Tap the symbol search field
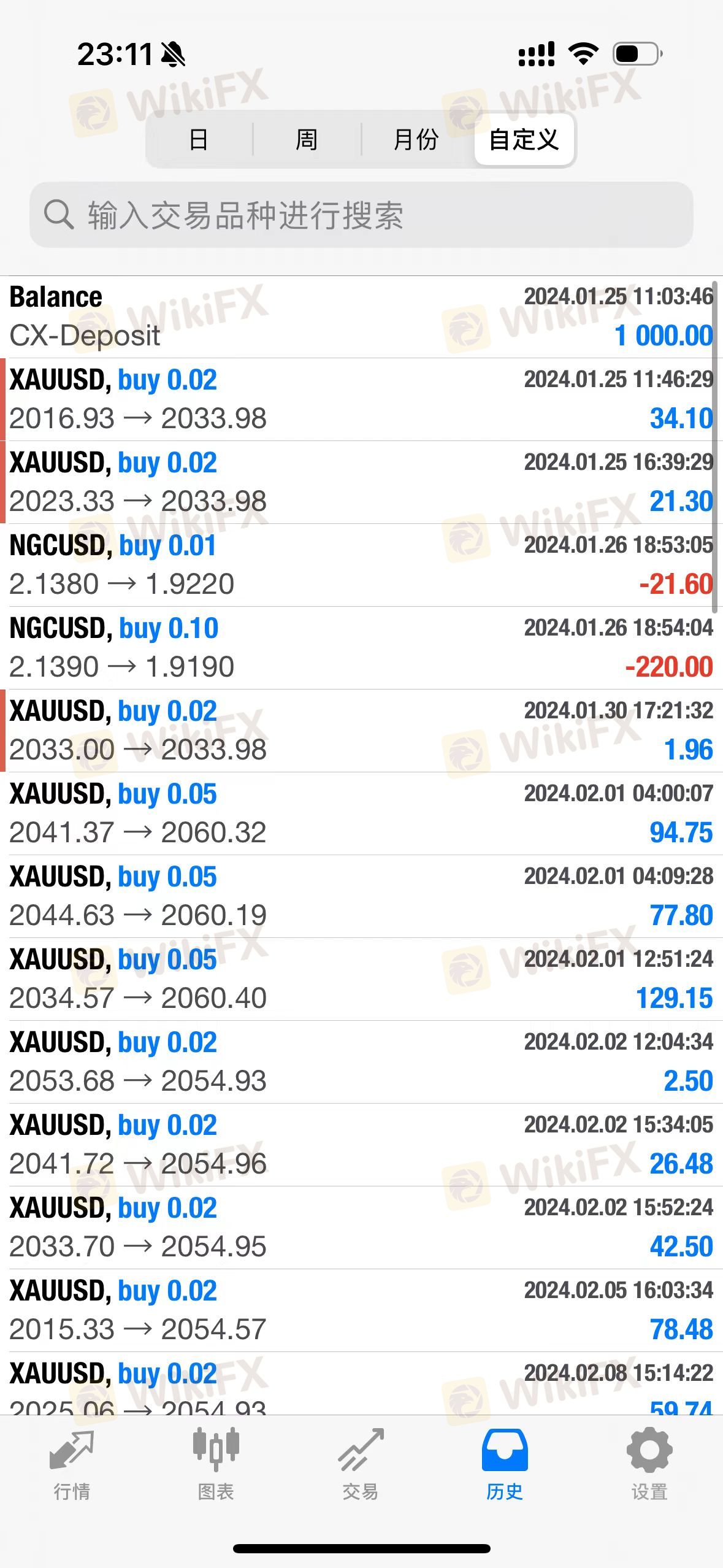The image size is (723, 1568). click(361, 215)
